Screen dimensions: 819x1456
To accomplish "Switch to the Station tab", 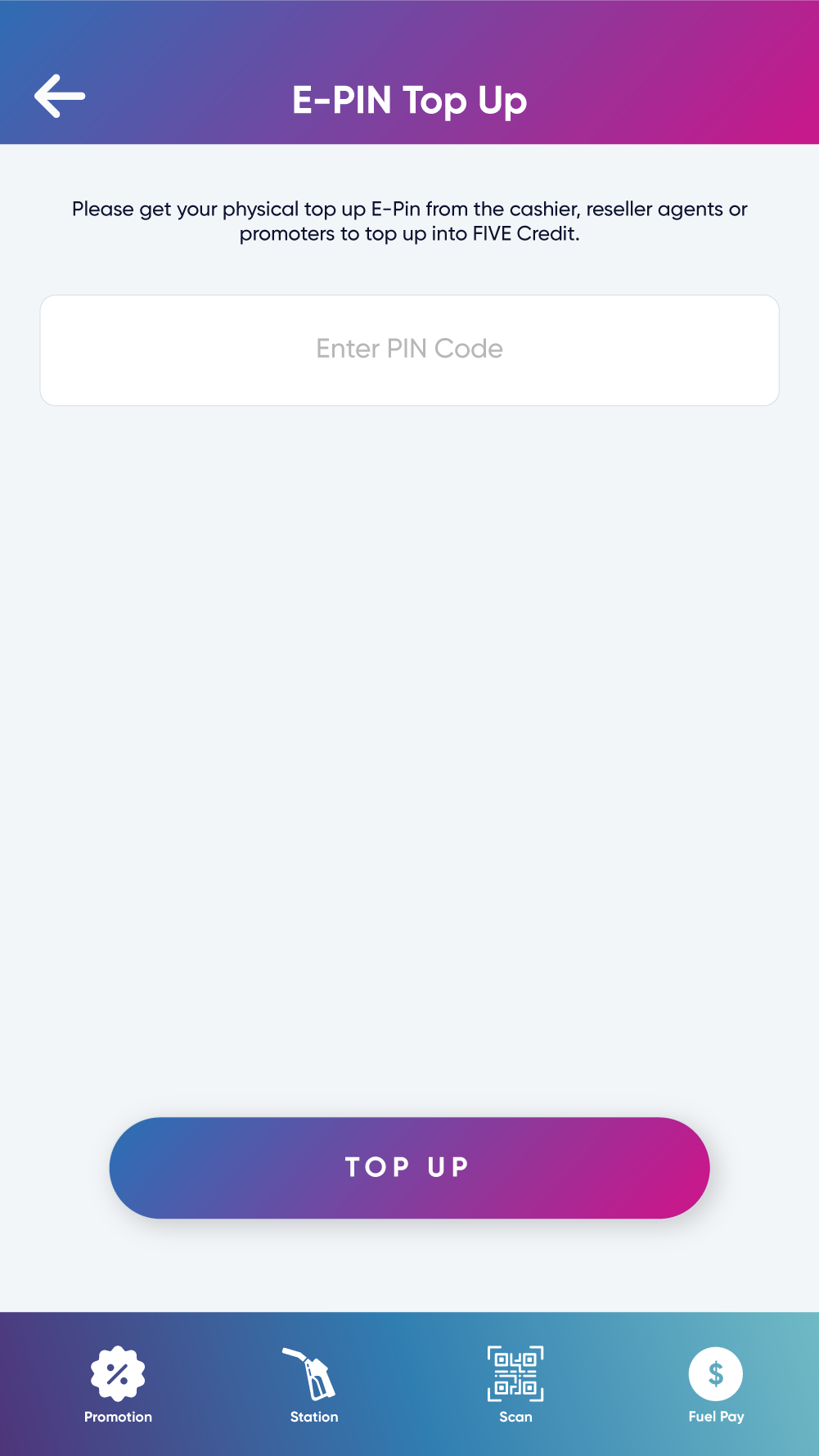I will click(314, 1385).
